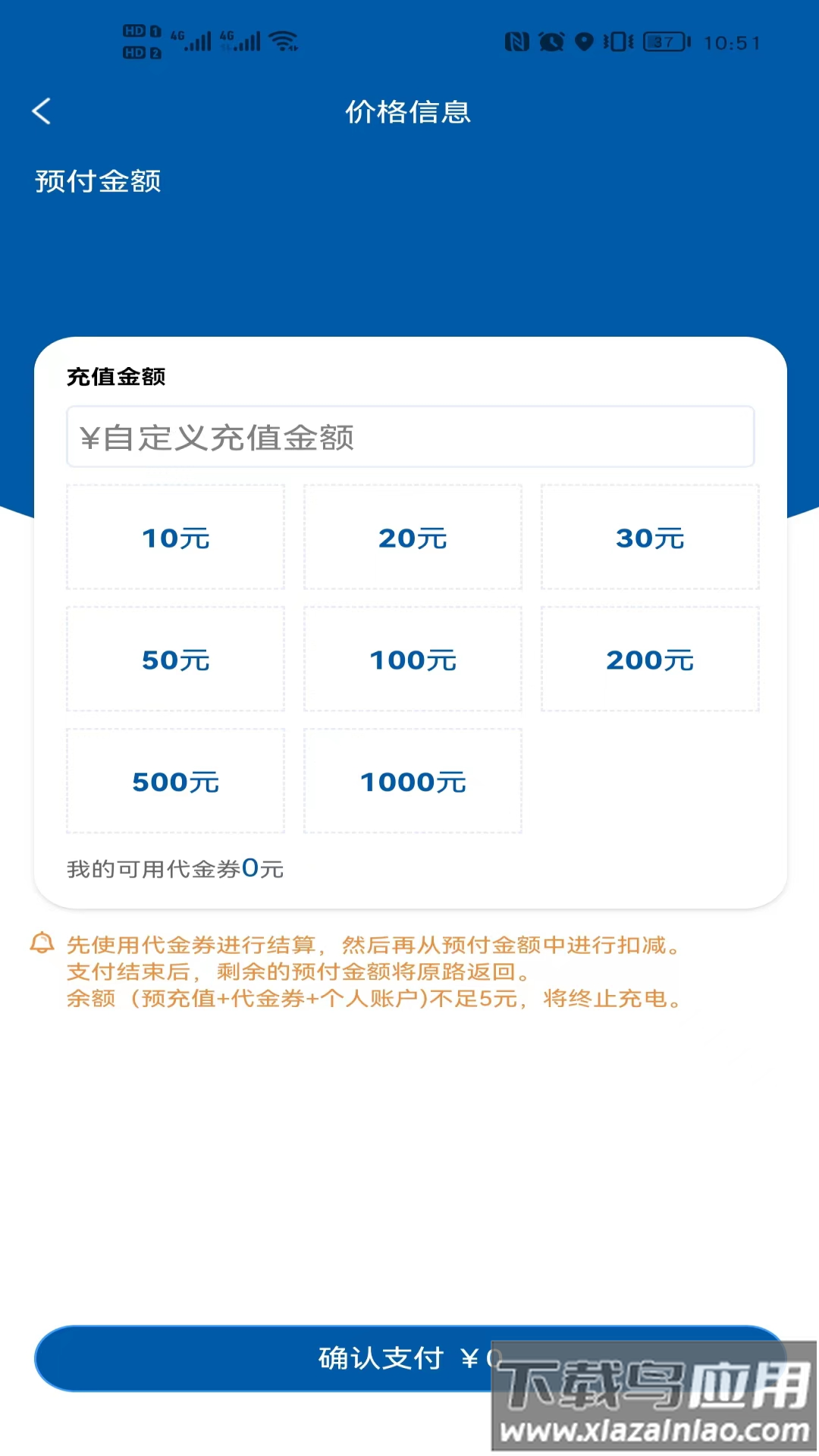Screen dimensions: 819x1456
Task: Pick the 200元 recharge option
Action: click(650, 659)
